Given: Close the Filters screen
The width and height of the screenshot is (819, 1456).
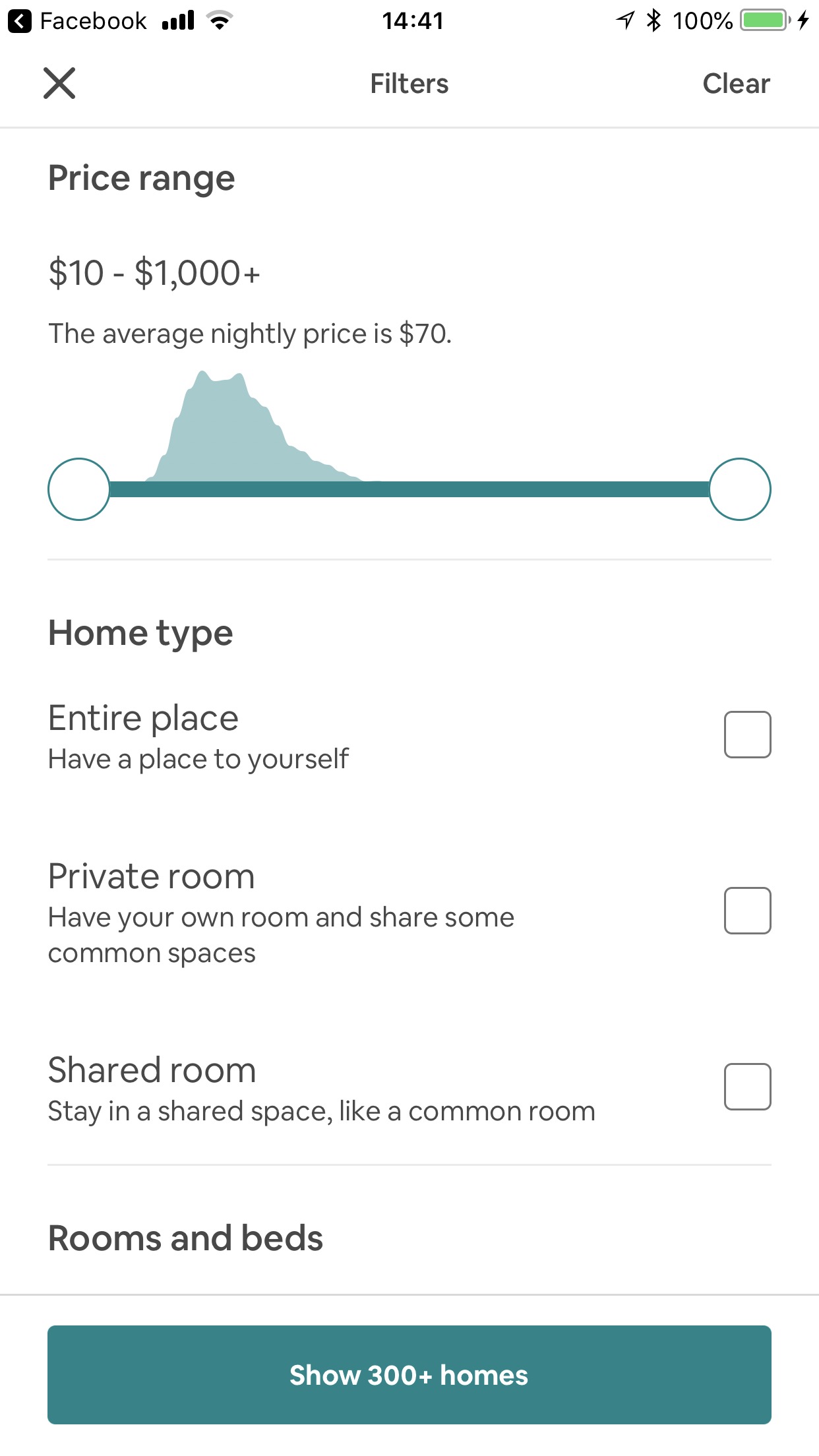Looking at the screenshot, I should tap(59, 83).
